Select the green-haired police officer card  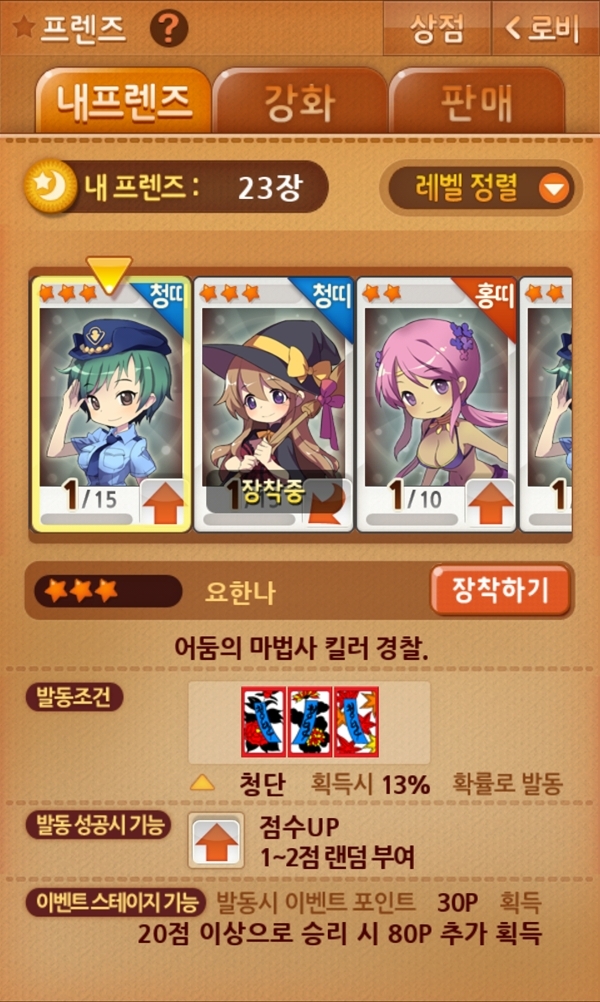coord(112,404)
